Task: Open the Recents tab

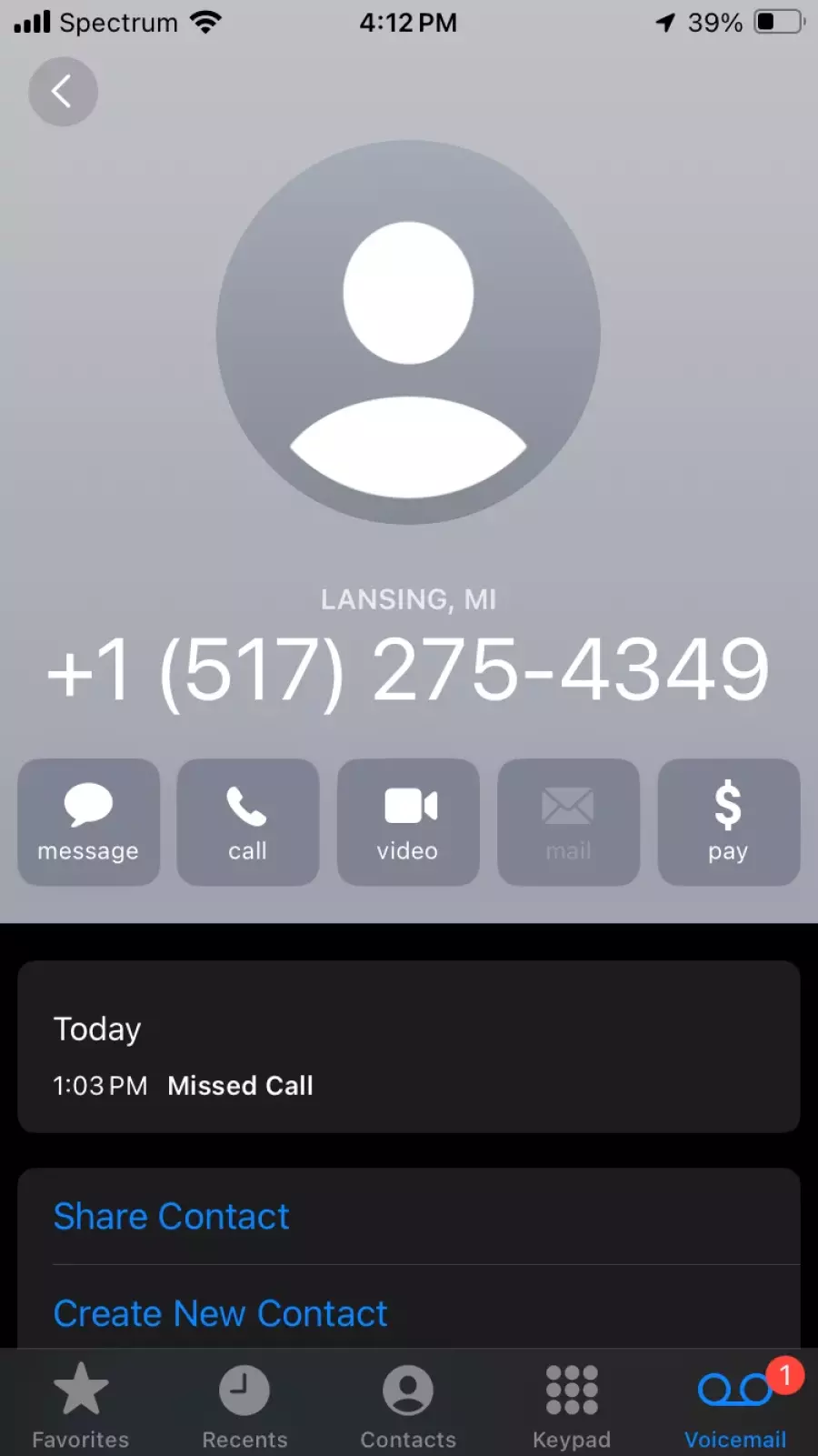Action: click(x=244, y=1405)
